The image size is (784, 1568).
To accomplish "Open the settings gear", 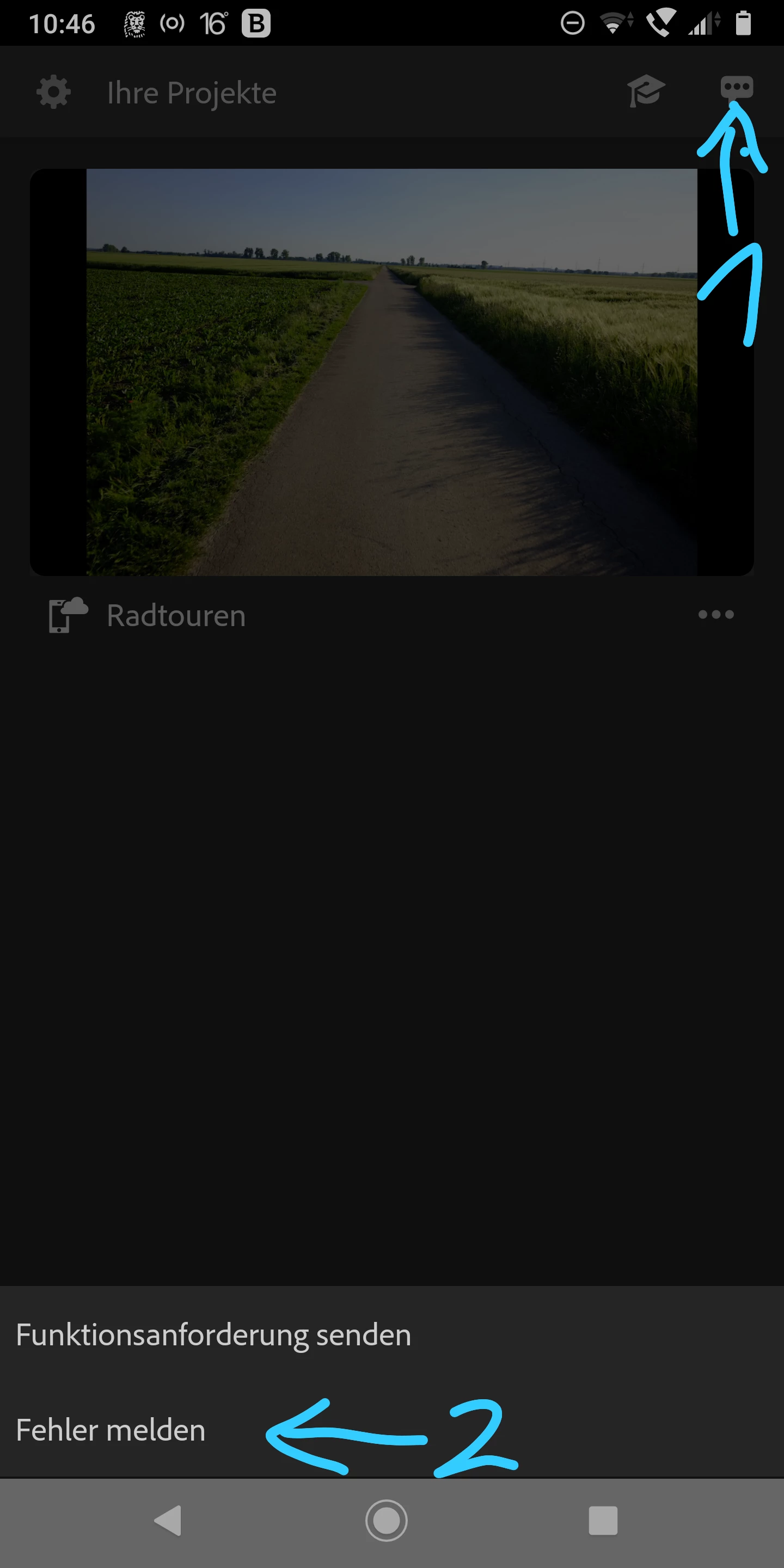I will (53, 93).
